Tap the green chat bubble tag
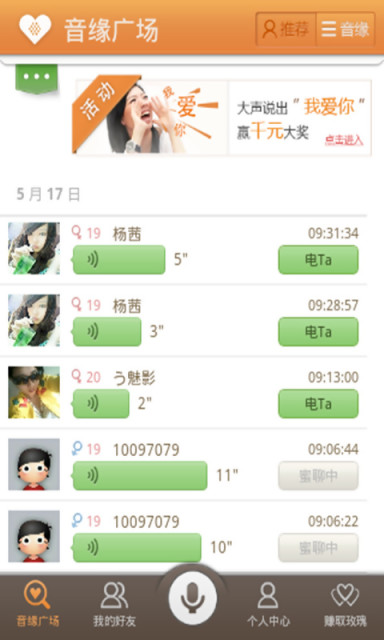 (x=36, y=78)
